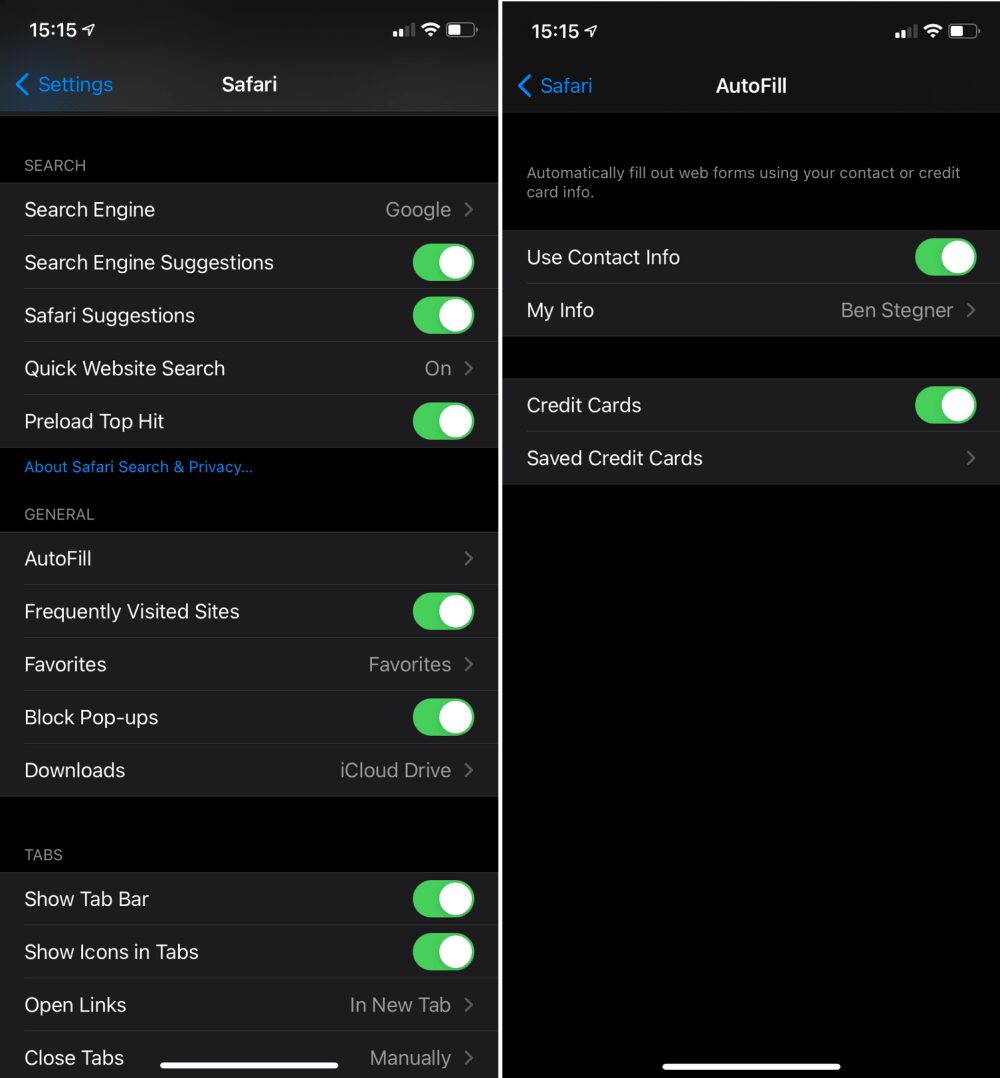The image size is (1000, 1078).
Task: Open Search Engine options showing Google
Action: click(250, 210)
